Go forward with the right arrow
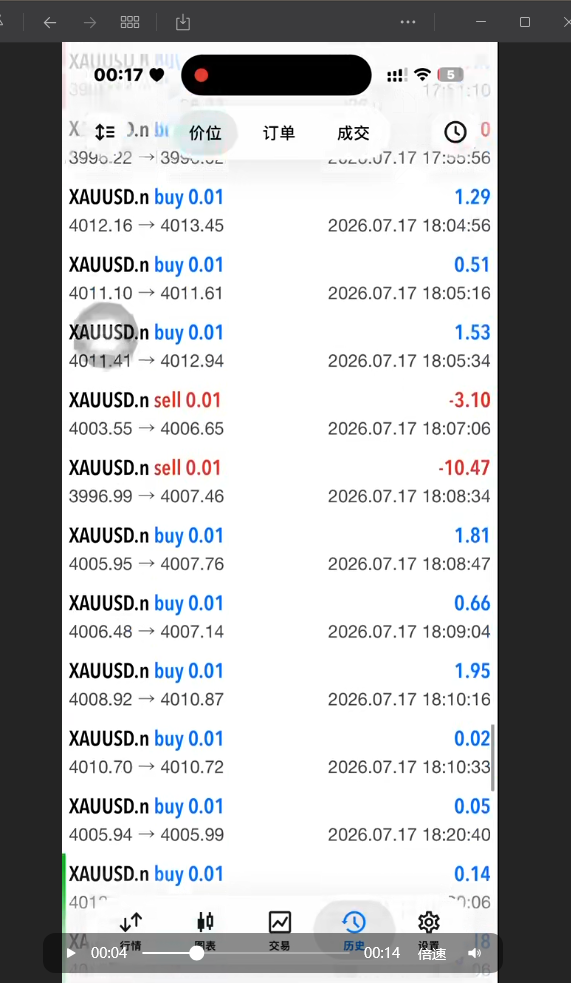The width and height of the screenshot is (571, 983). pyautogui.click(x=90, y=23)
